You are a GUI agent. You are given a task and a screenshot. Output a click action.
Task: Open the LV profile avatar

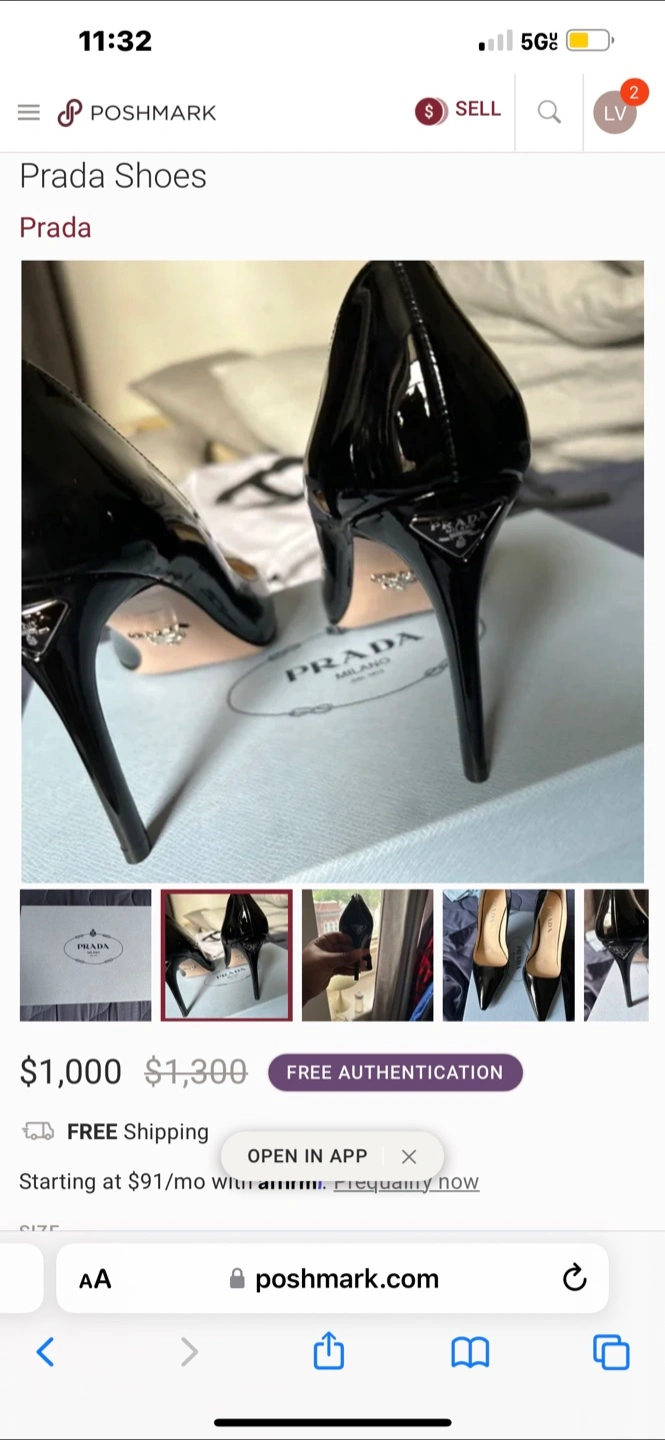tap(615, 112)
